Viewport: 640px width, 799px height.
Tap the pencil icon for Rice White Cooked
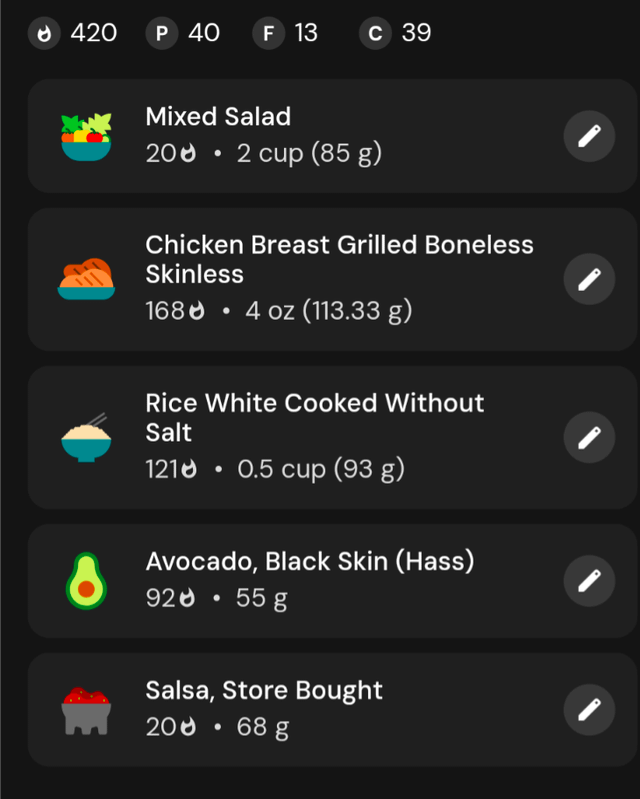[x=589, y=437]
